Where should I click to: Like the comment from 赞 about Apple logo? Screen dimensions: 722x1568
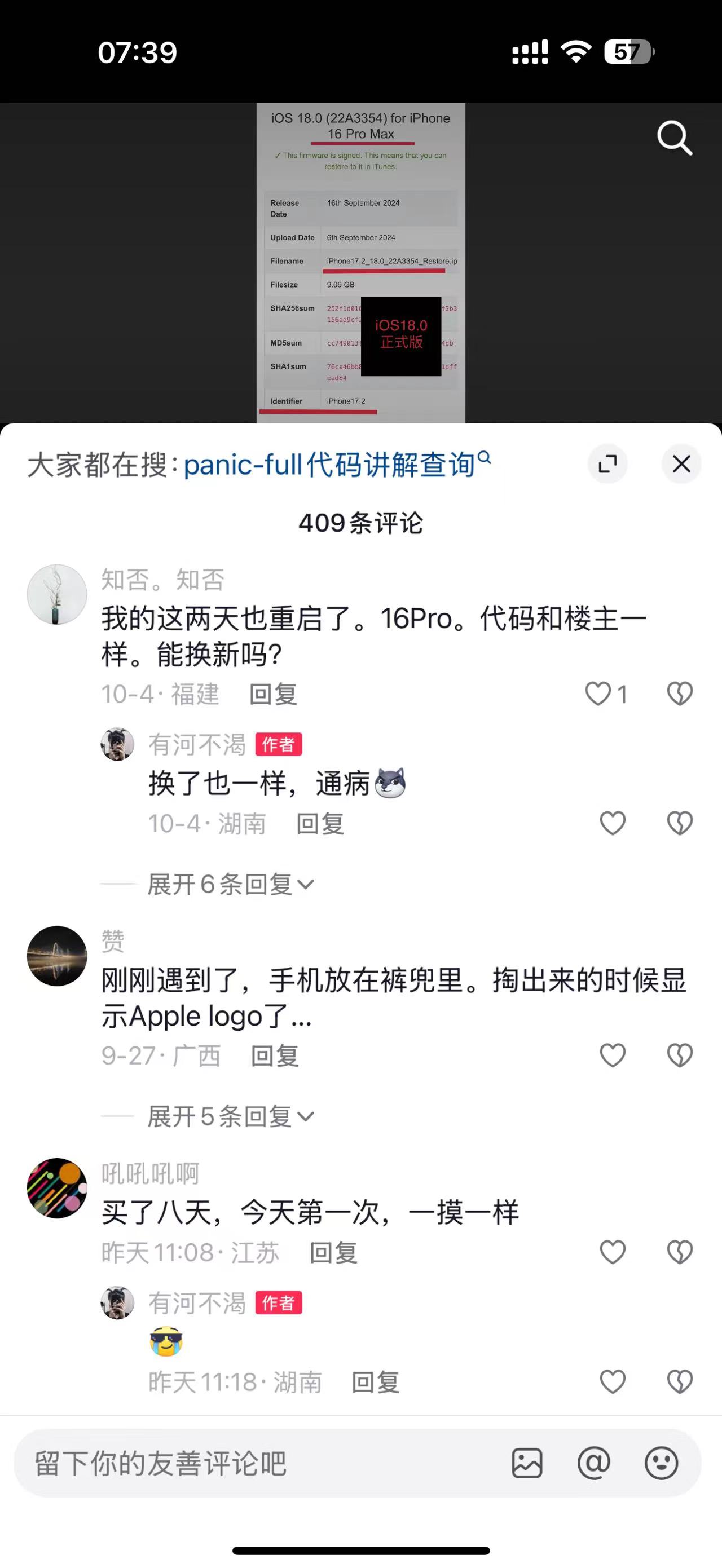point(613,1055)
